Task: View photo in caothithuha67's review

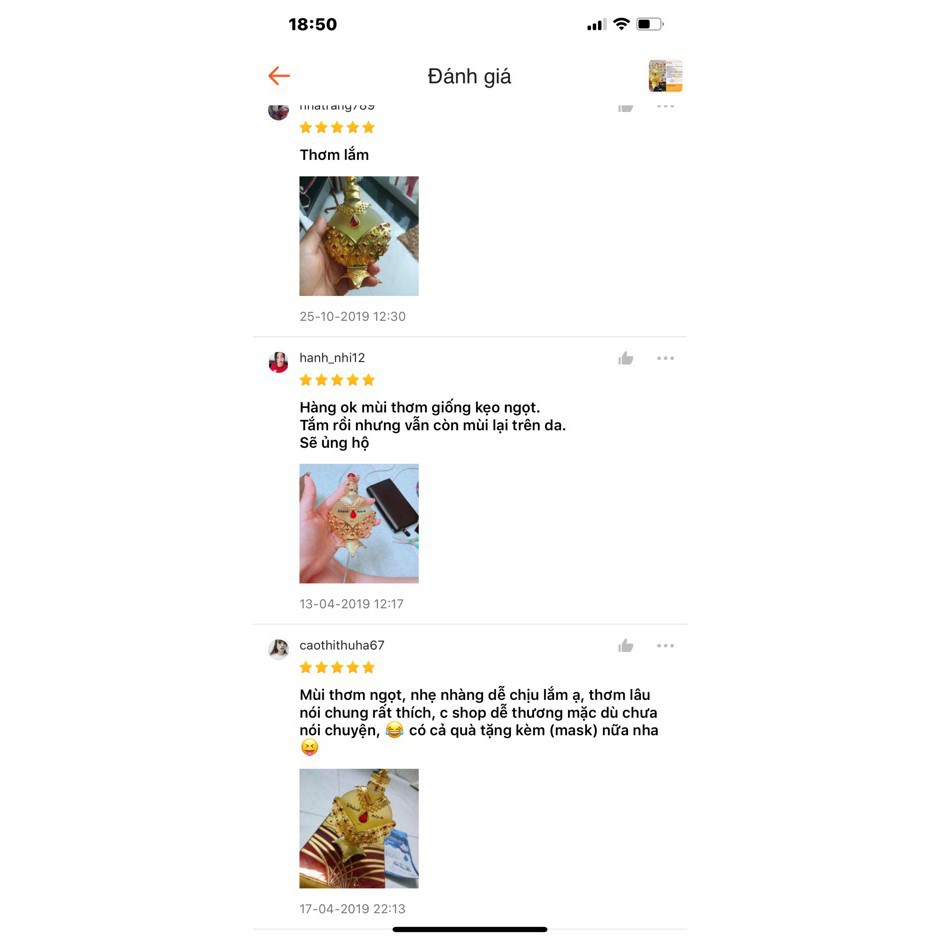Action: pyautogui.click(x=359, y=828)
